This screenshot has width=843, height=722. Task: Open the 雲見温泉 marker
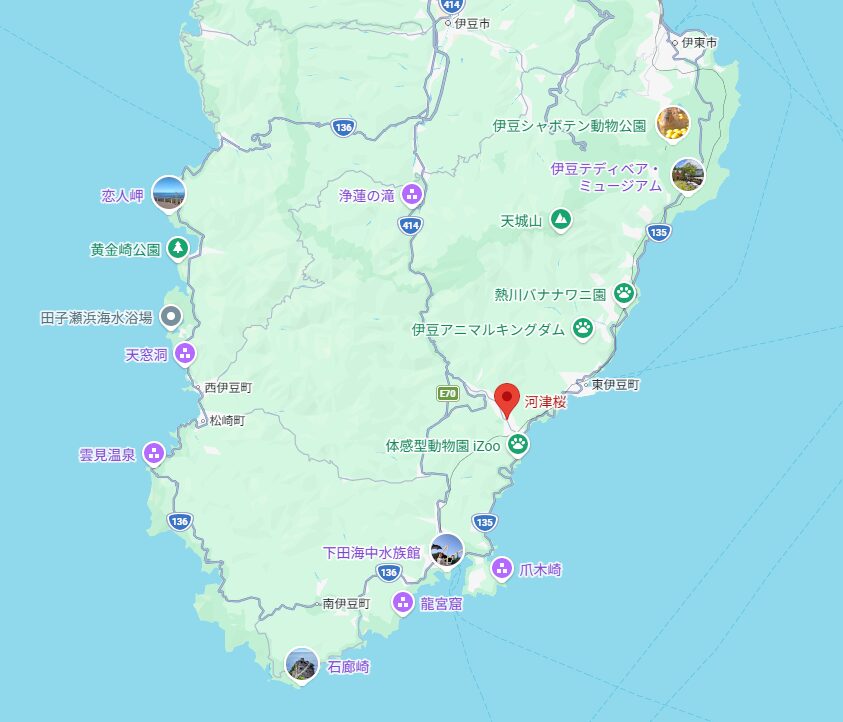point(154,453)
